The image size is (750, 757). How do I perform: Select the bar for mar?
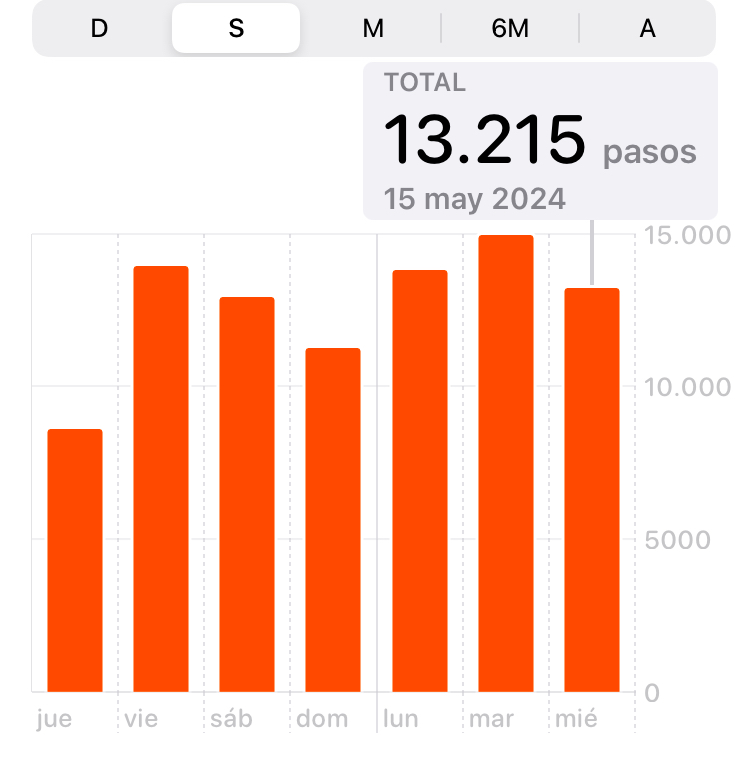[506, 463]
